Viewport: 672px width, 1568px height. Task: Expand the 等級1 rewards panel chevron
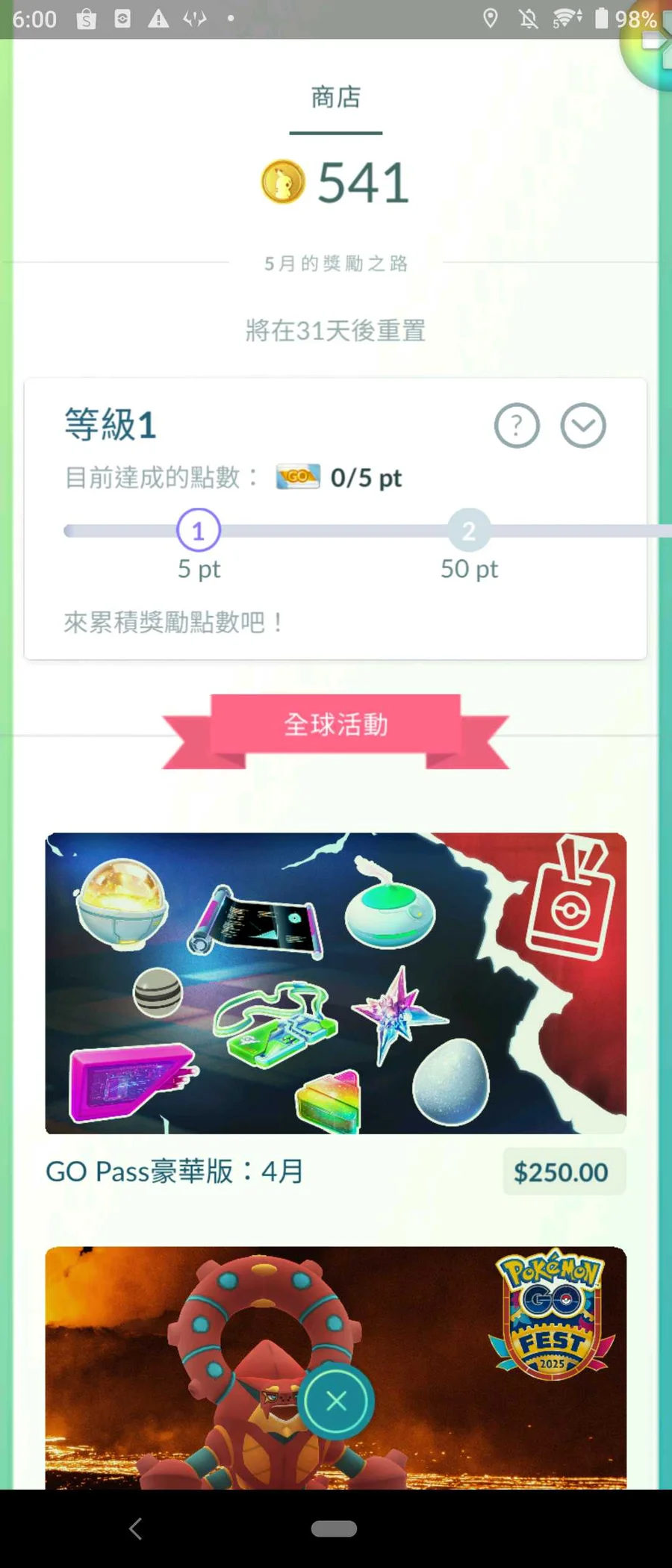click(x=583, y=426)
